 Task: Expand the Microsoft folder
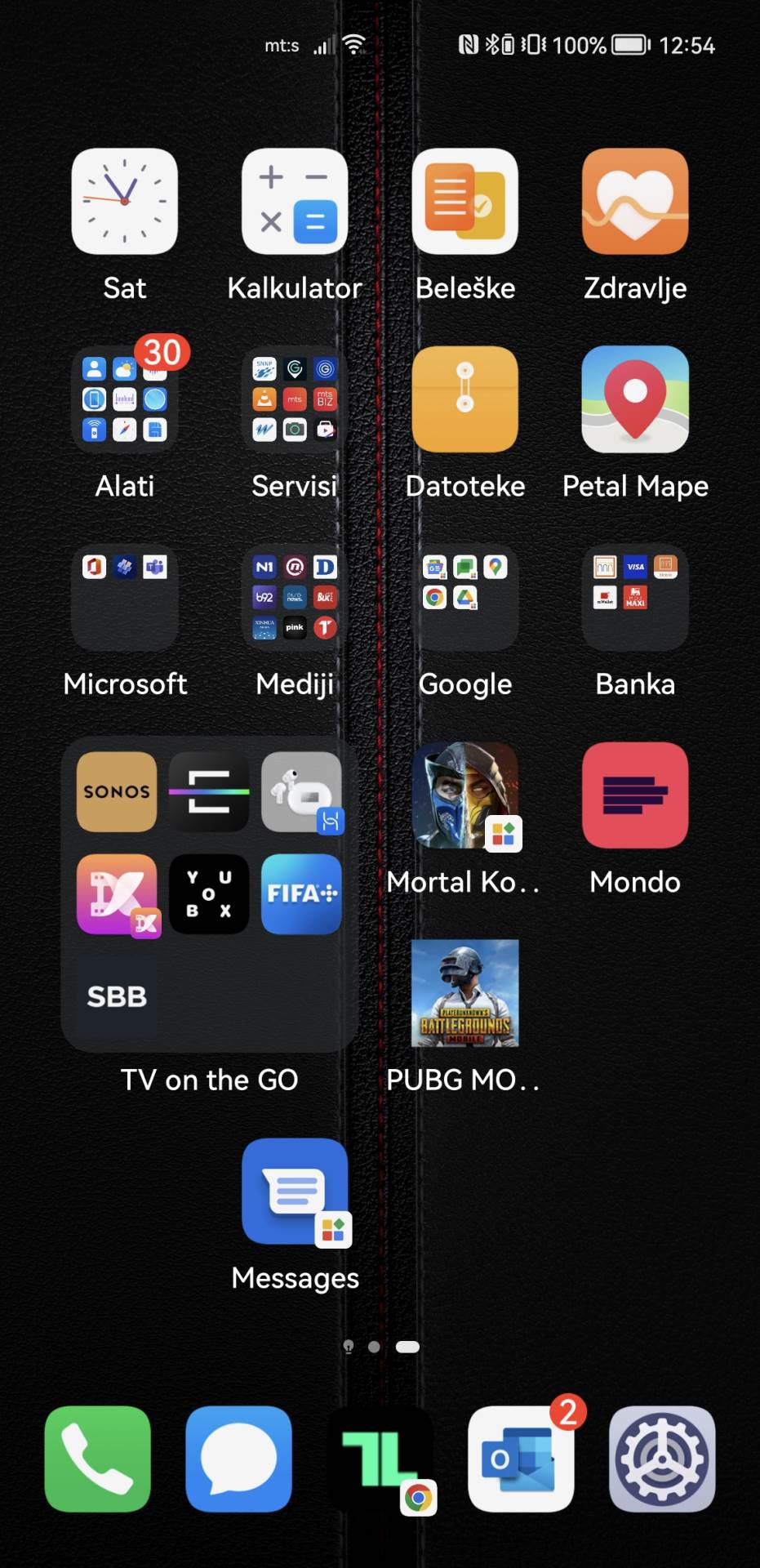tap(124, 598)
